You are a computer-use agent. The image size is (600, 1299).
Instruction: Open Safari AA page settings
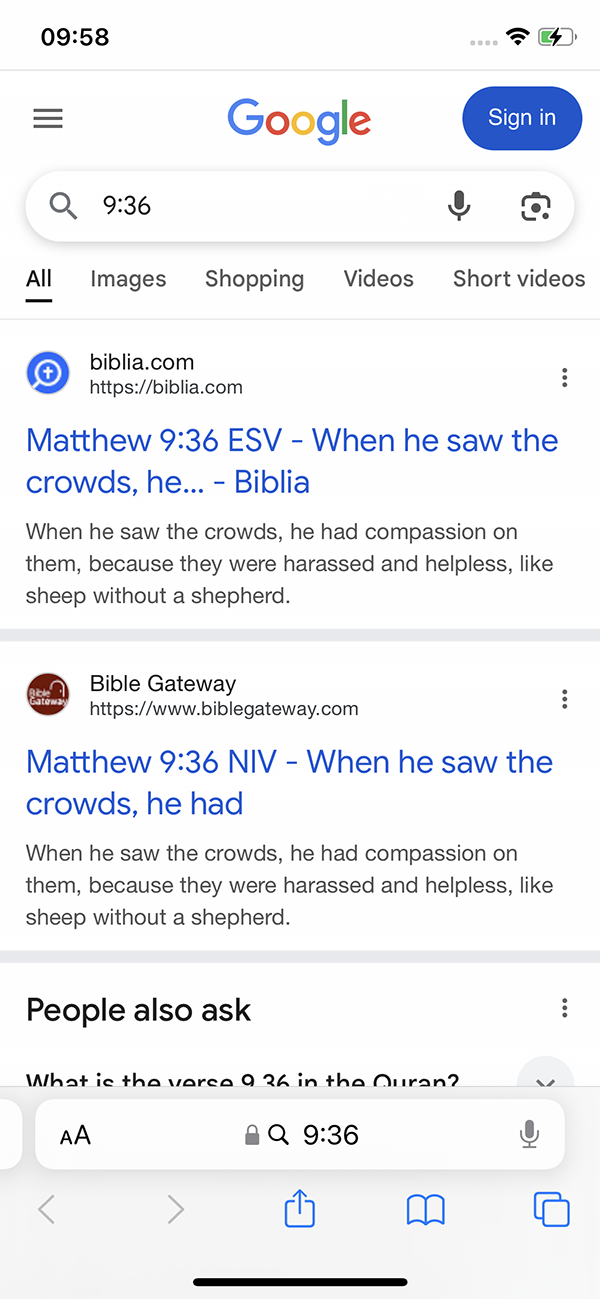click(x=75, y=1135)
